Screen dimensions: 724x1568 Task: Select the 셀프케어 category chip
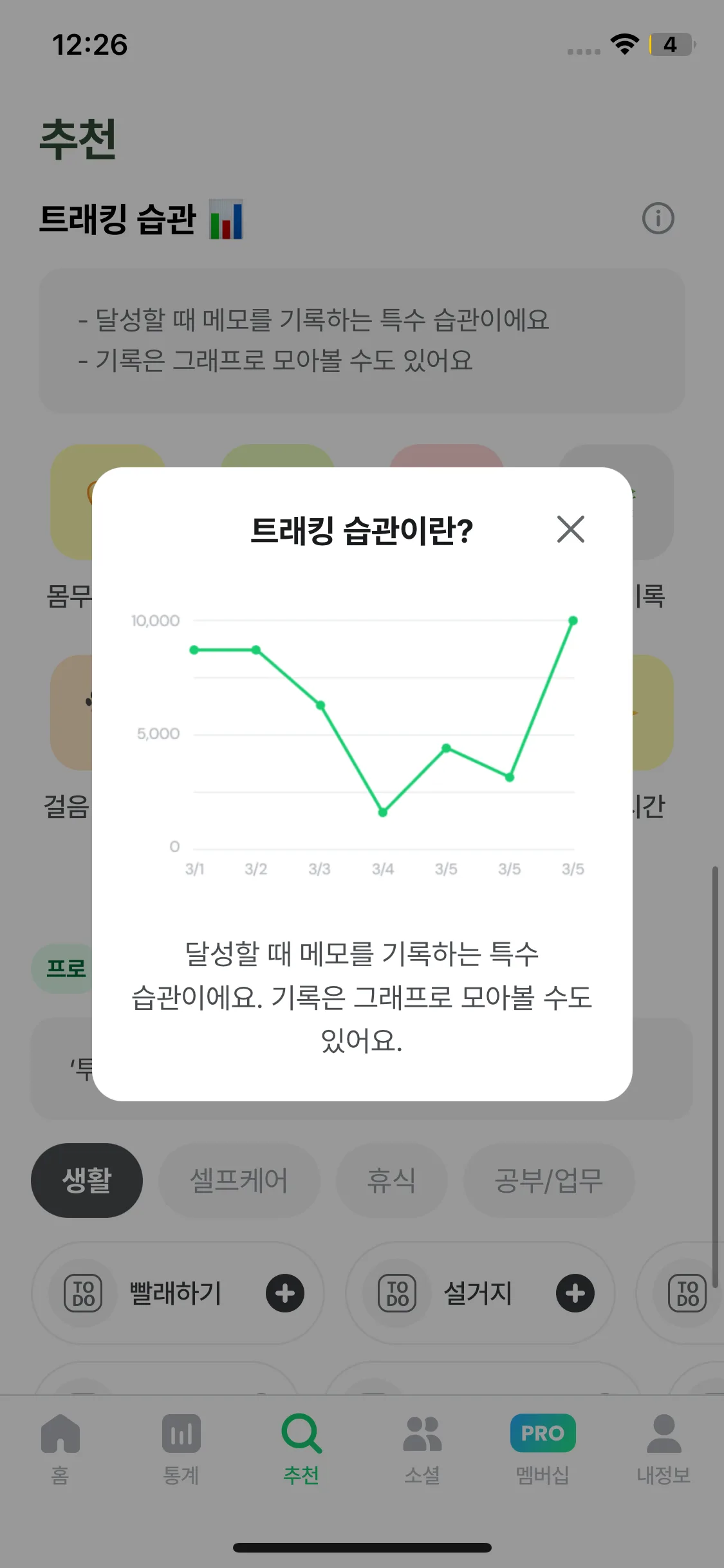pos(239,1181)
